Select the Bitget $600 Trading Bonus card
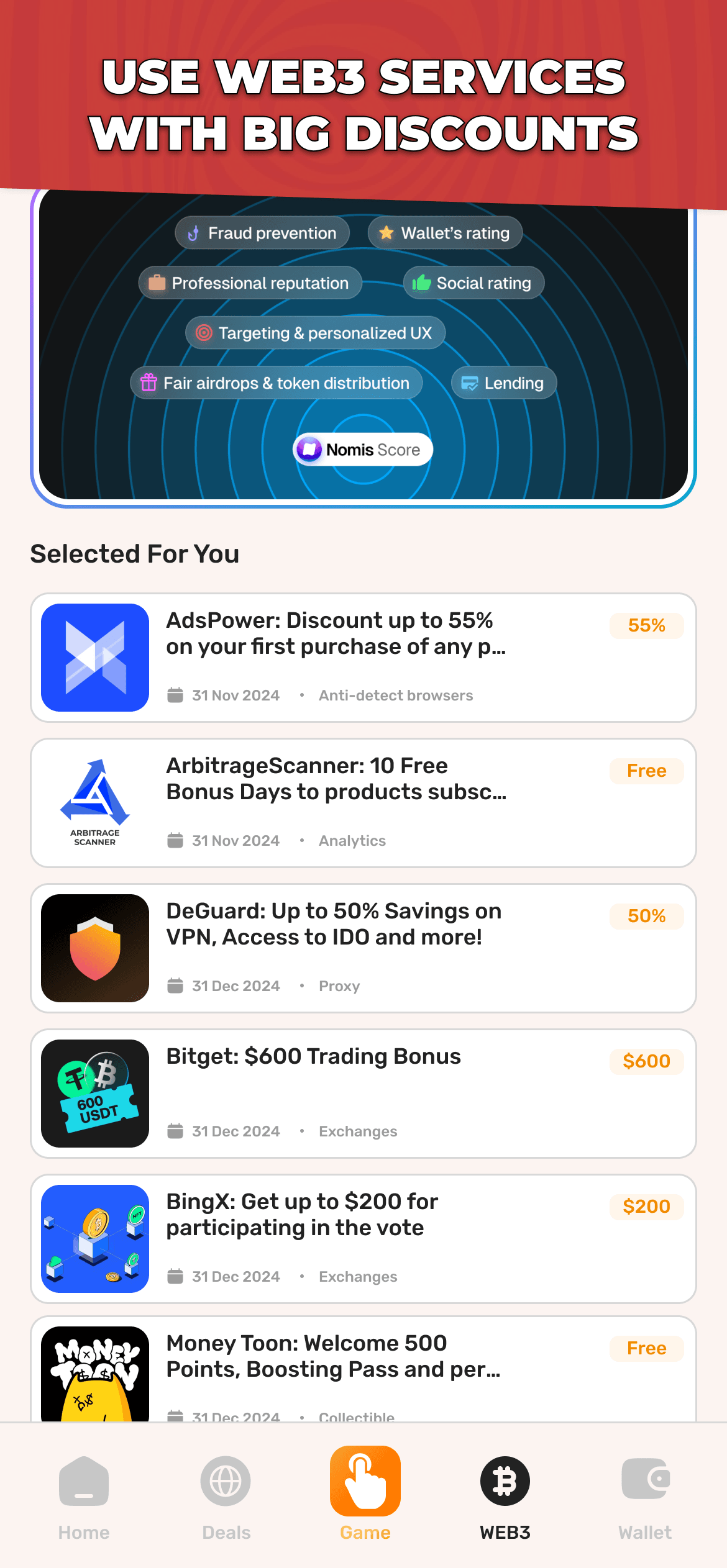The width and height of the screenshot is (727, 1568). click(x=363, y=1094)
